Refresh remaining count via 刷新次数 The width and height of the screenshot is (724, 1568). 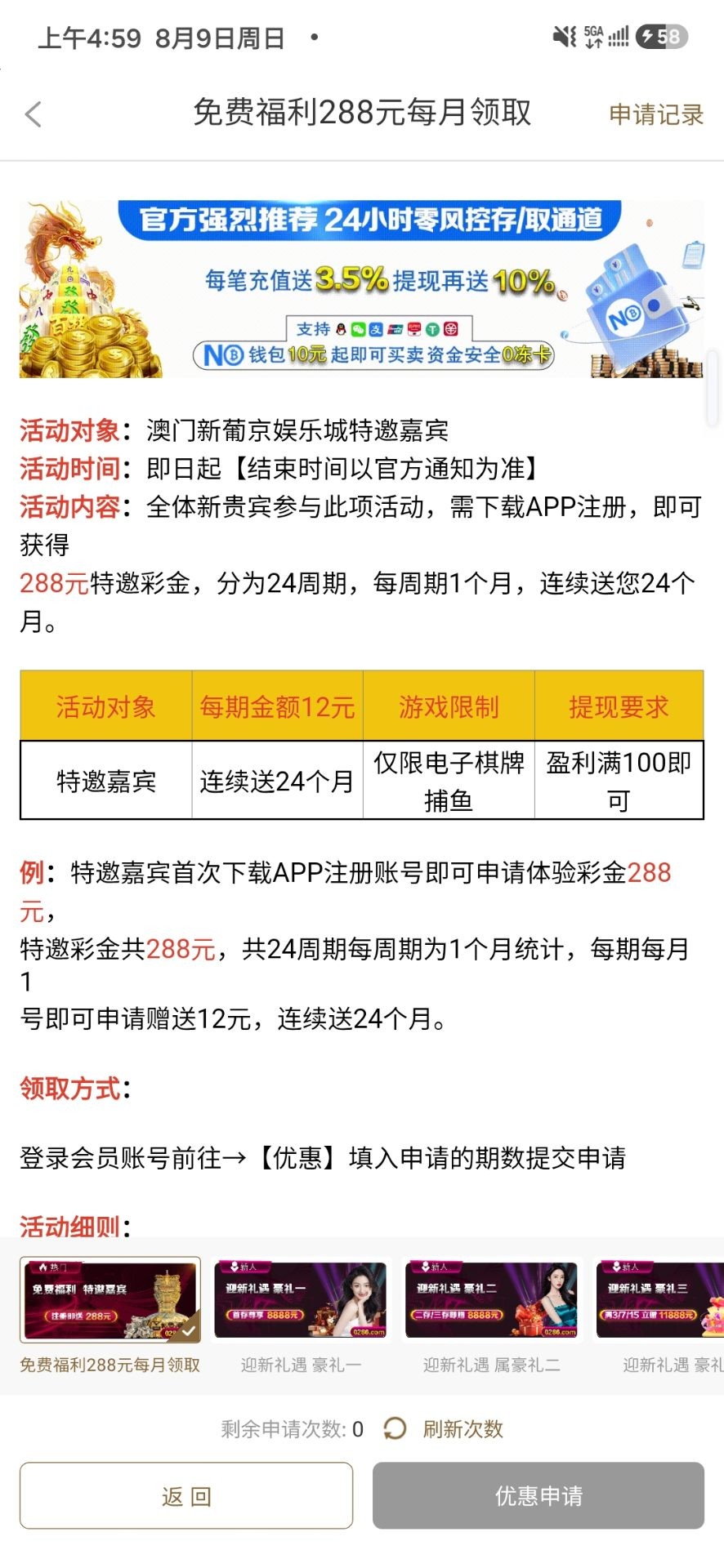click(x=443, y=1428)
